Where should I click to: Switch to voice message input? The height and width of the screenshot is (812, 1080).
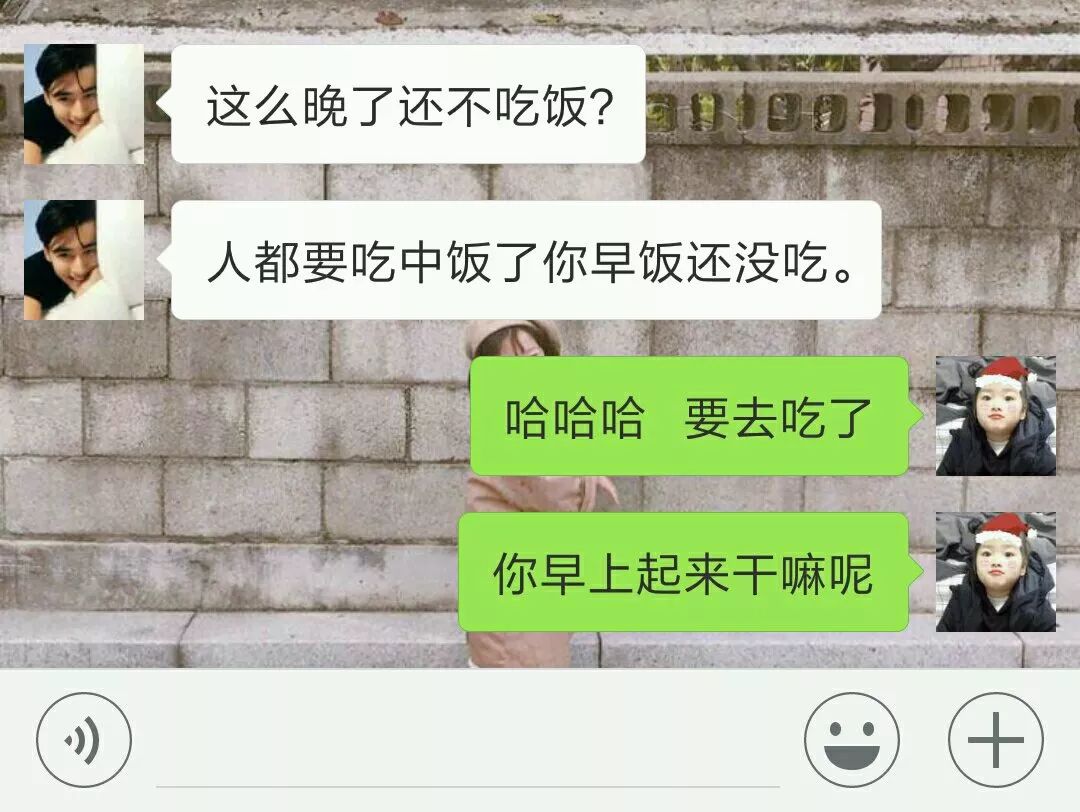tap(83, 740)
